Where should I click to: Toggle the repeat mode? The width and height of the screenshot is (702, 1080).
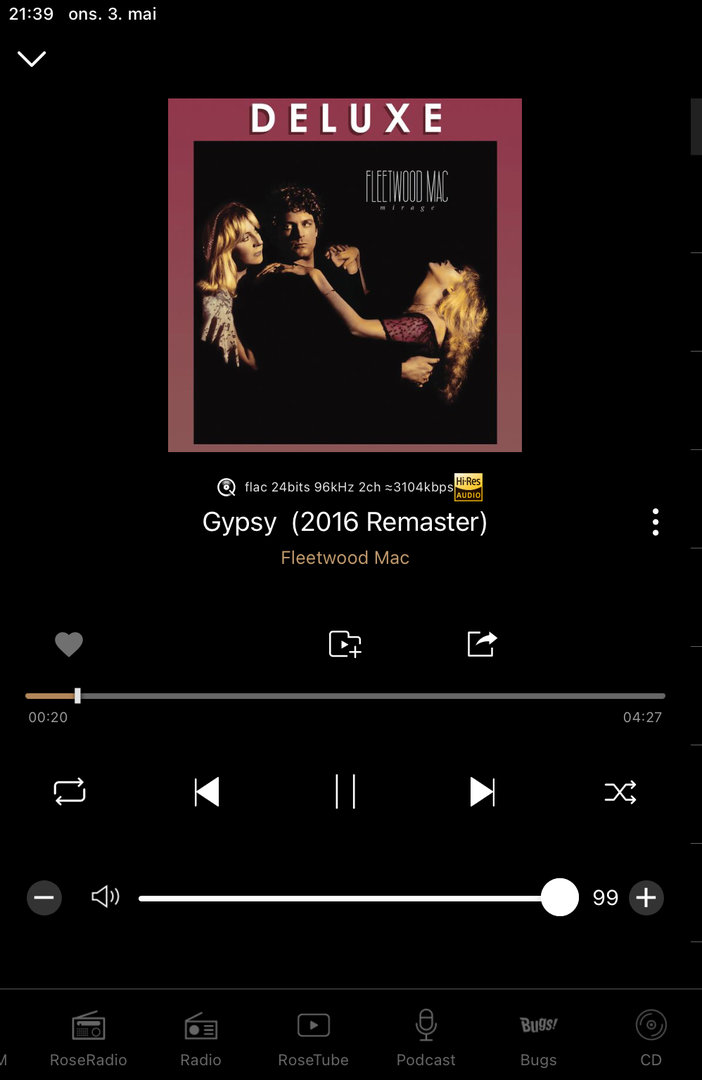pyautogui.click(x=70, y=792)
